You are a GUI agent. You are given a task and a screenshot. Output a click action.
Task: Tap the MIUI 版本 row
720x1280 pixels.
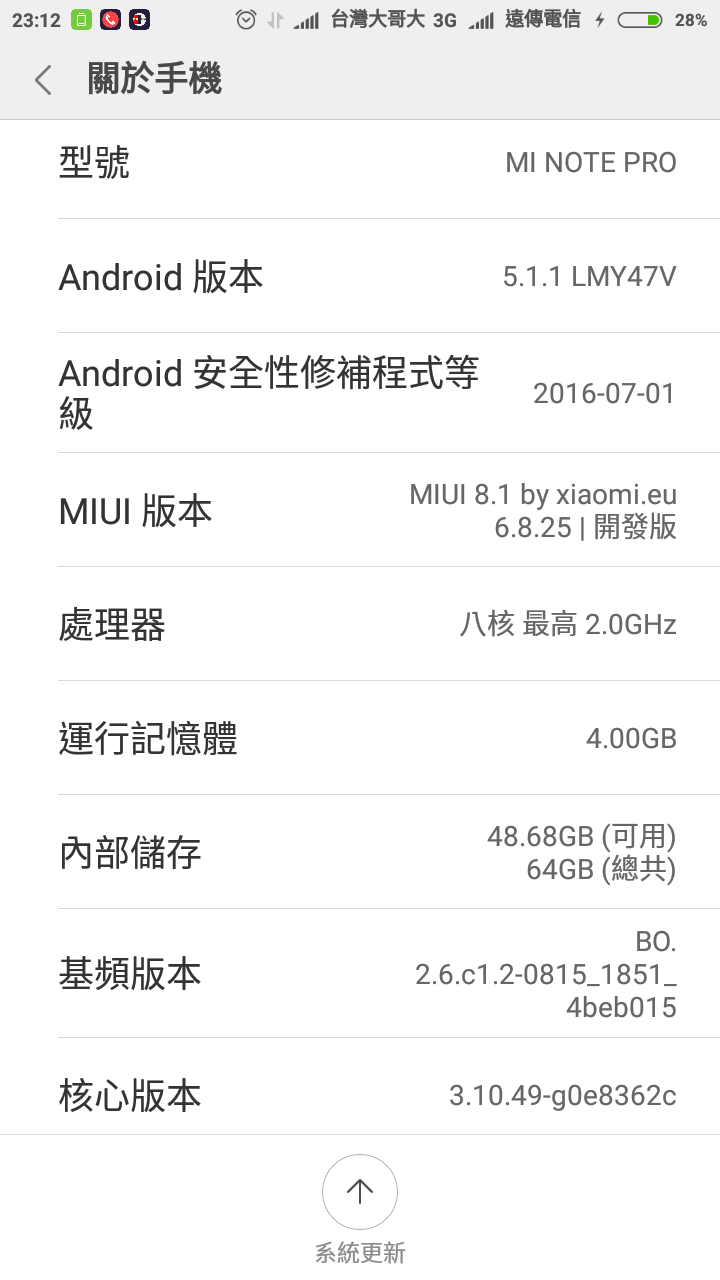click(360, 510)
